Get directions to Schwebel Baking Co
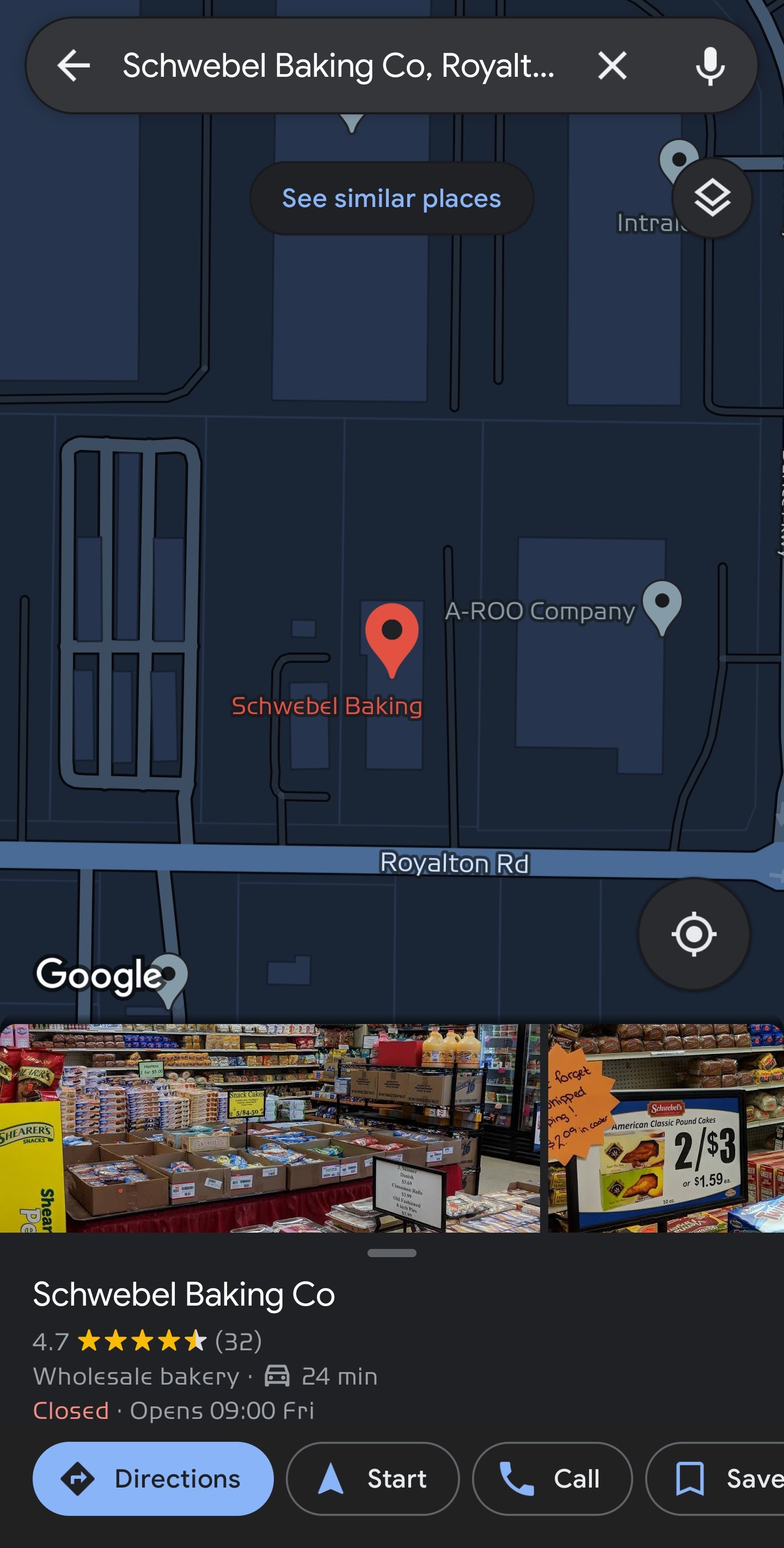This screenshot has width=784, height=1548. pos(153,1479)
